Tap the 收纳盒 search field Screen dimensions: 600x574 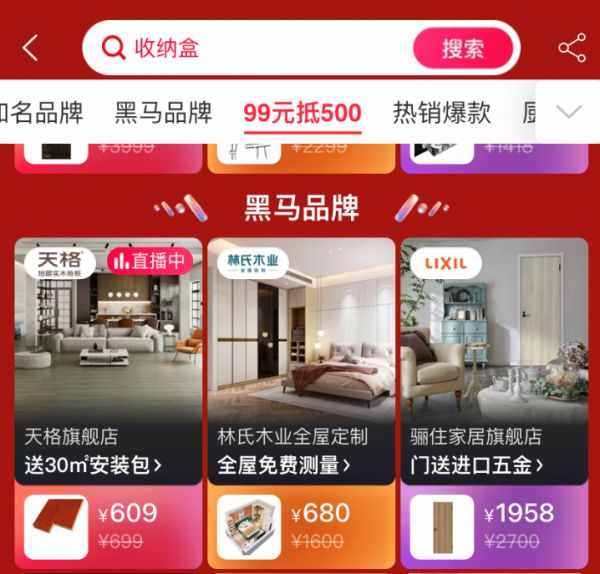coord(250,48)
